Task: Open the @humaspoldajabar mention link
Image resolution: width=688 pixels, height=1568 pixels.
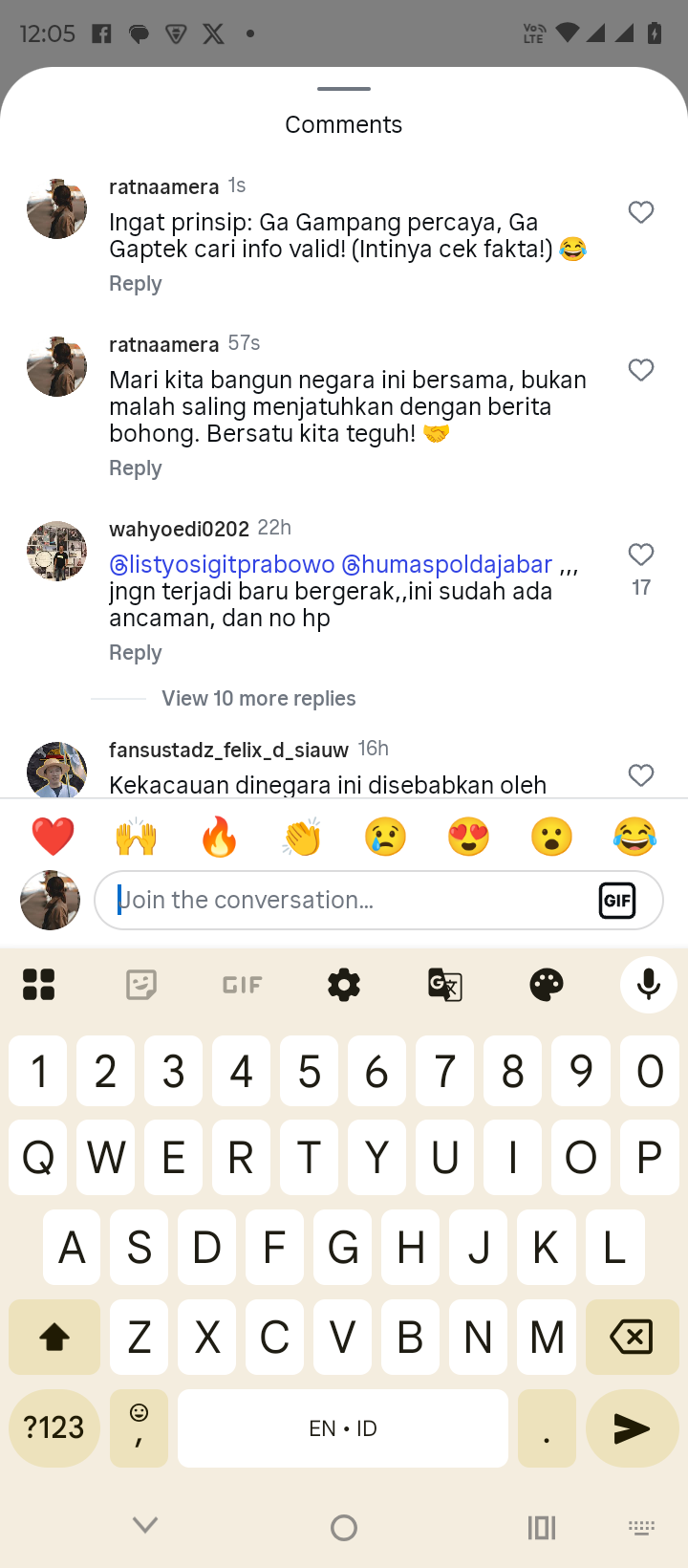Action: pyautogui.click(x=446, y=565)
